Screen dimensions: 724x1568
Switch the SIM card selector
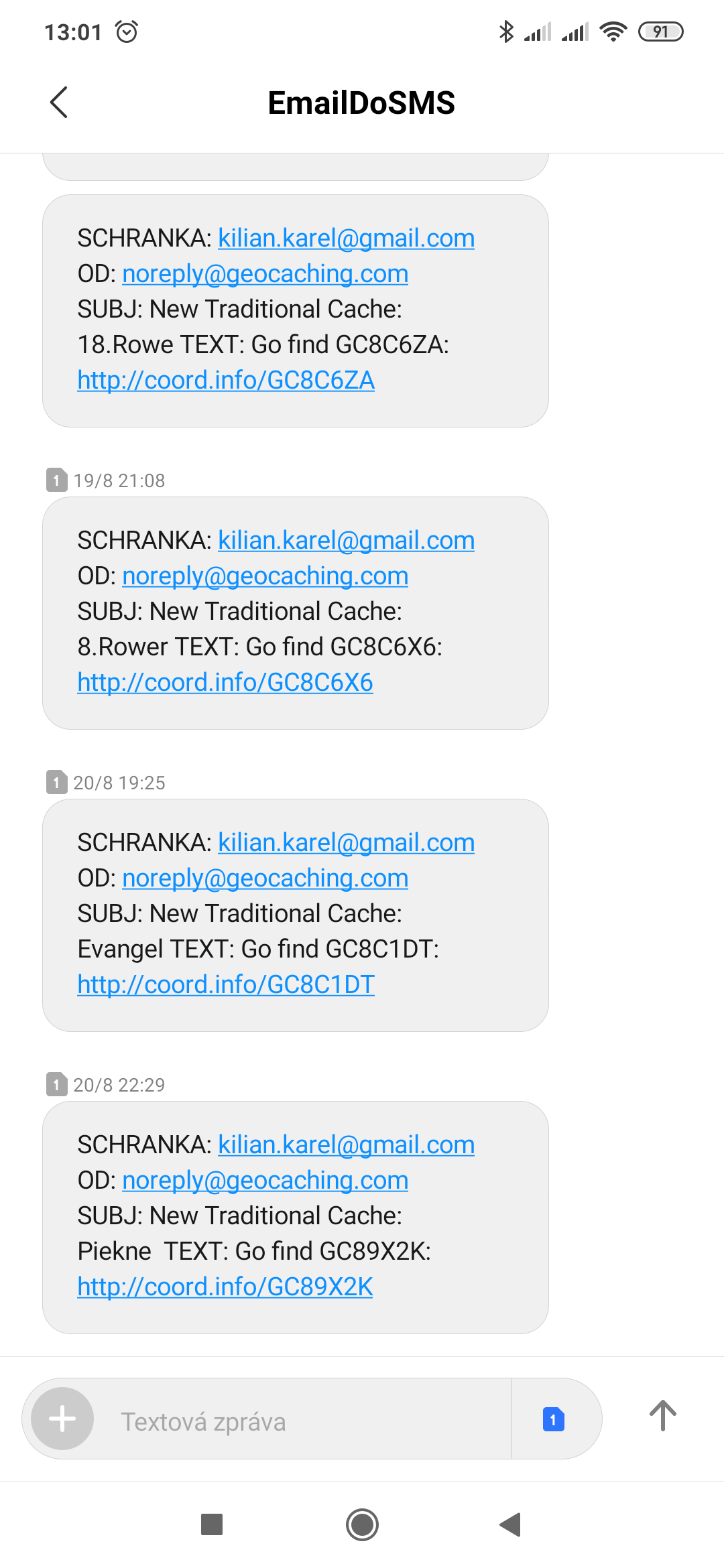click(x=553, y=1419)
